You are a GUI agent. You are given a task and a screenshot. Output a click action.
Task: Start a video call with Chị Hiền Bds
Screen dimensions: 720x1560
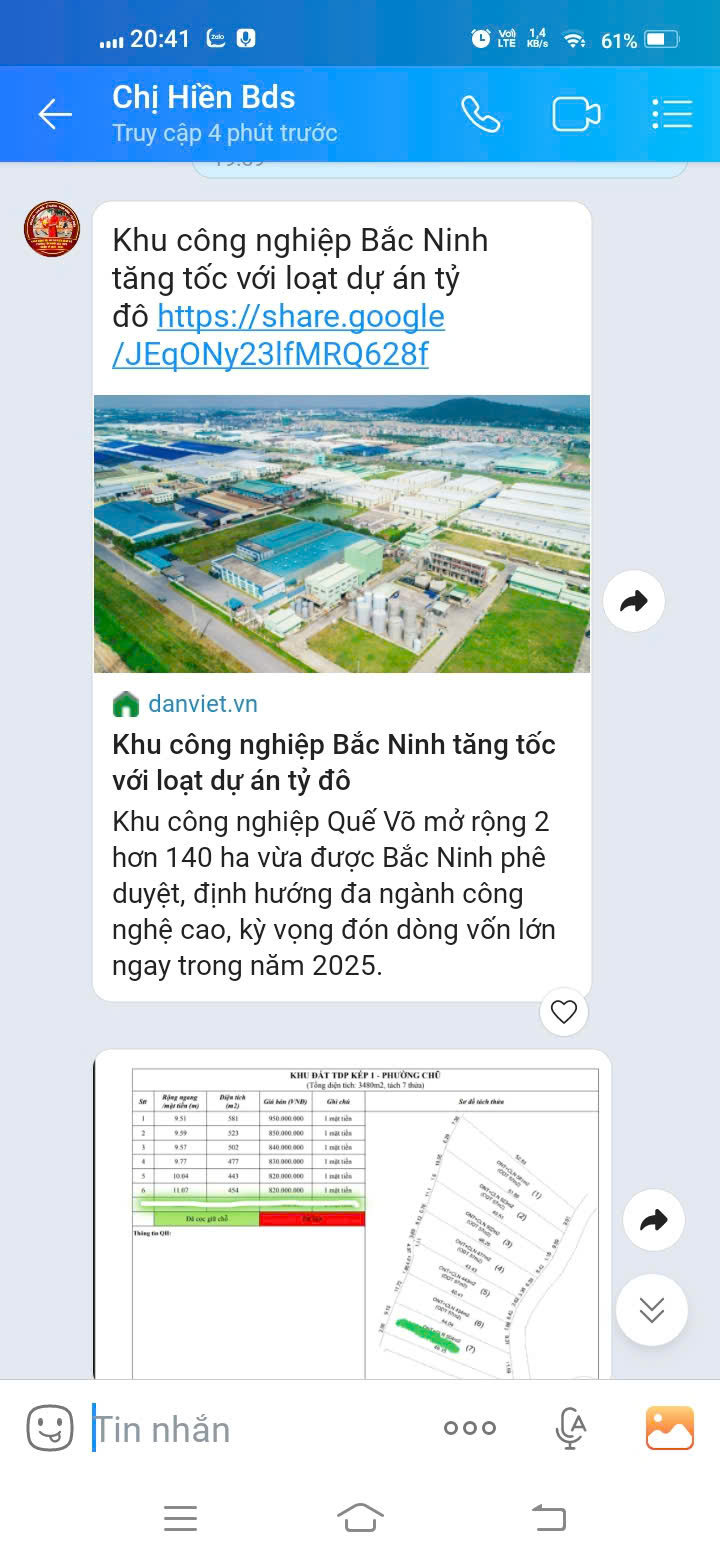coord(576,114)
